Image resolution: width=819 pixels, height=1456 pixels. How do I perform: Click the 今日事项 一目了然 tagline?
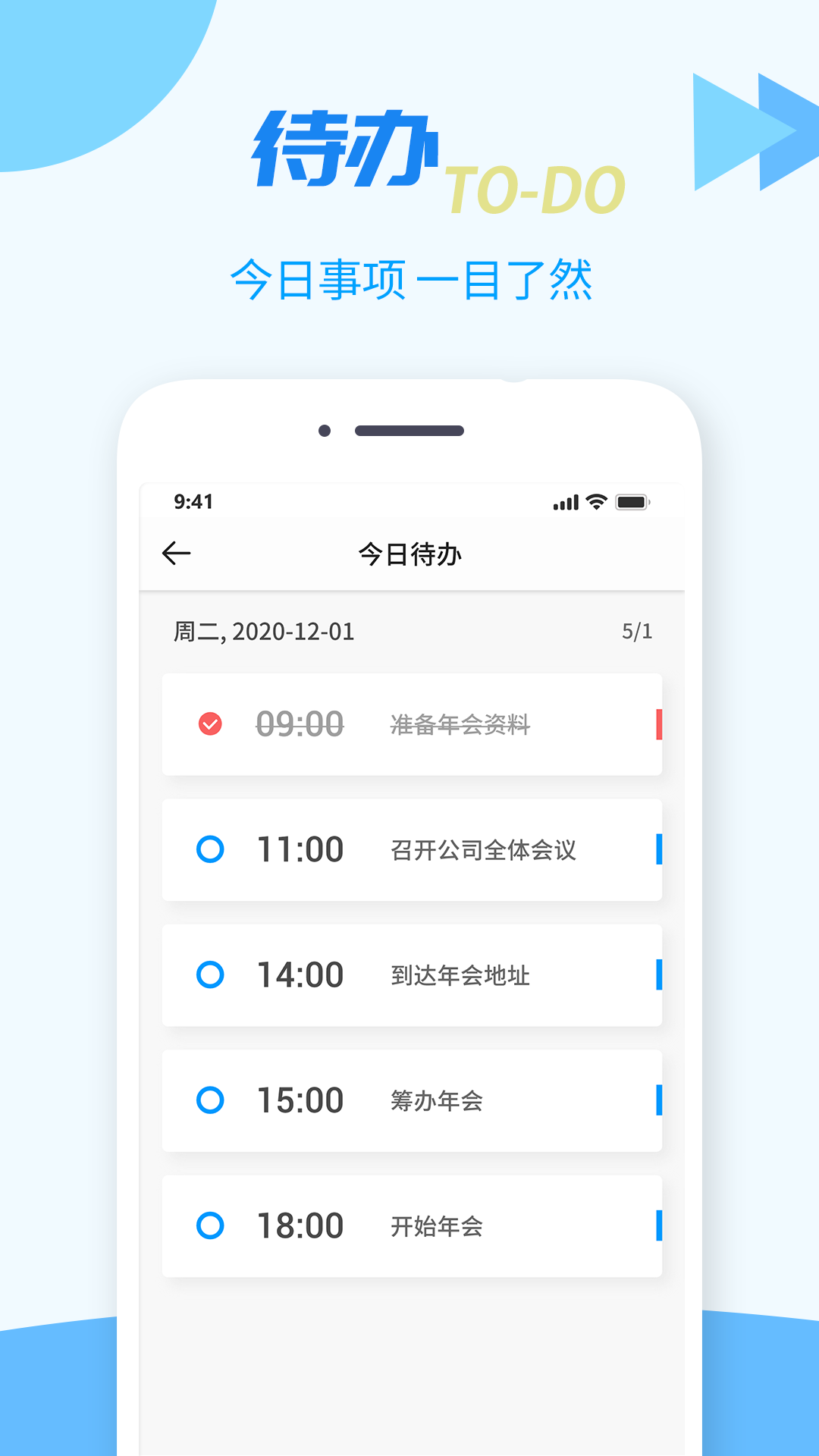click(413, 279)
